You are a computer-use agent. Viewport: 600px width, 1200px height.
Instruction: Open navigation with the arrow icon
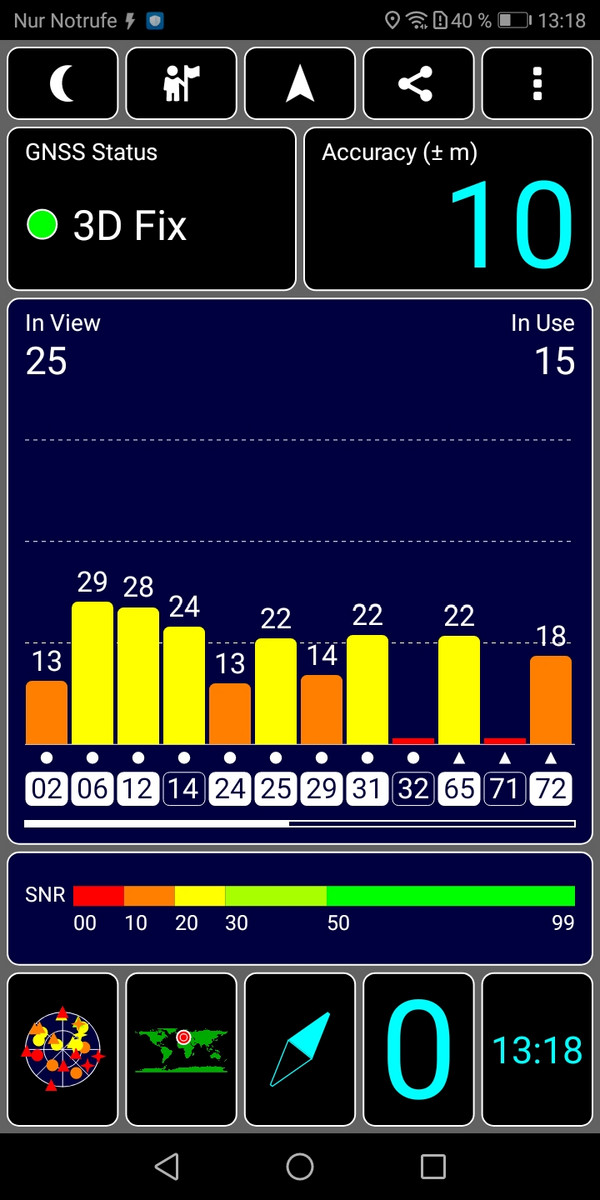coord(300,84)
